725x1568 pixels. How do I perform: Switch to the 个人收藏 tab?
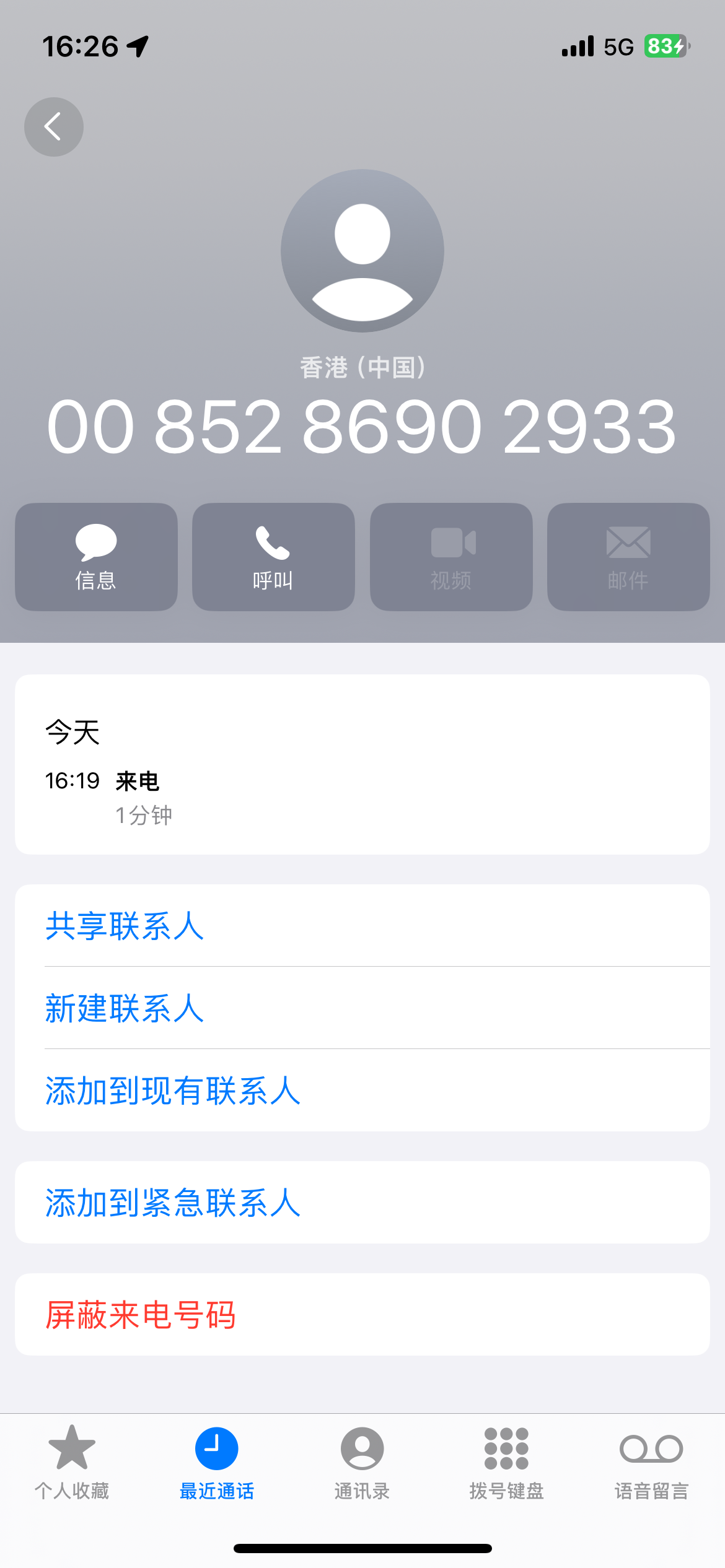point(72,1463)
